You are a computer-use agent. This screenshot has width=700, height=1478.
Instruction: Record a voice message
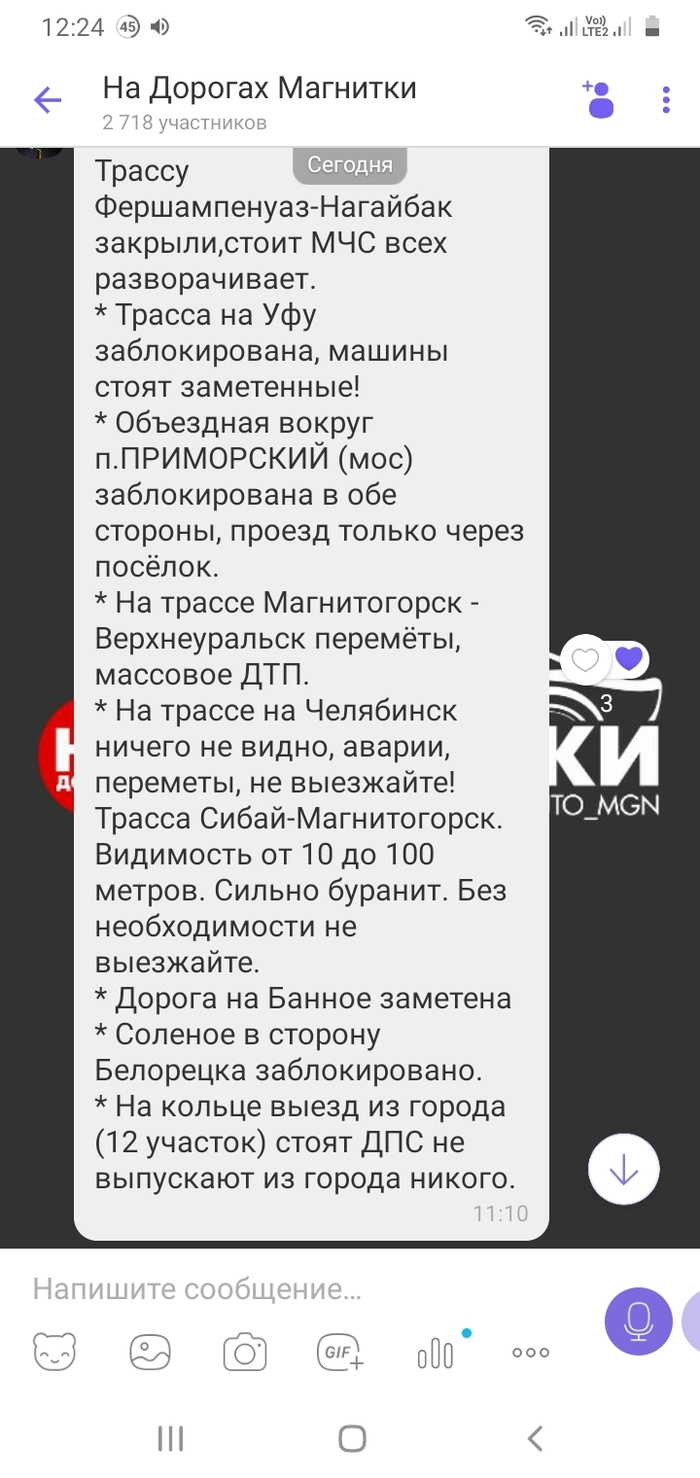tap(638, 1321)
